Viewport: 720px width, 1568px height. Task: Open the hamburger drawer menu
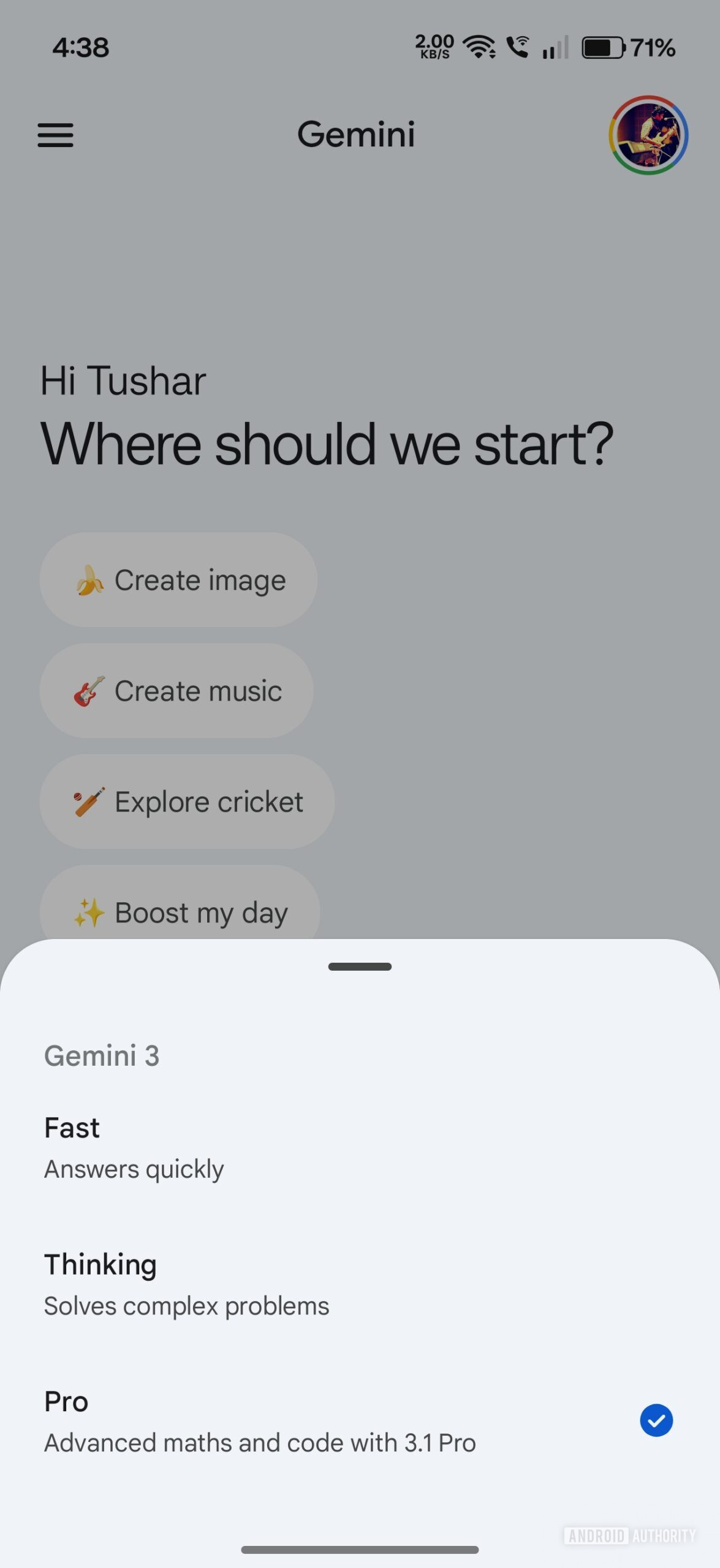pyautogui.click(x=55, y=135)
